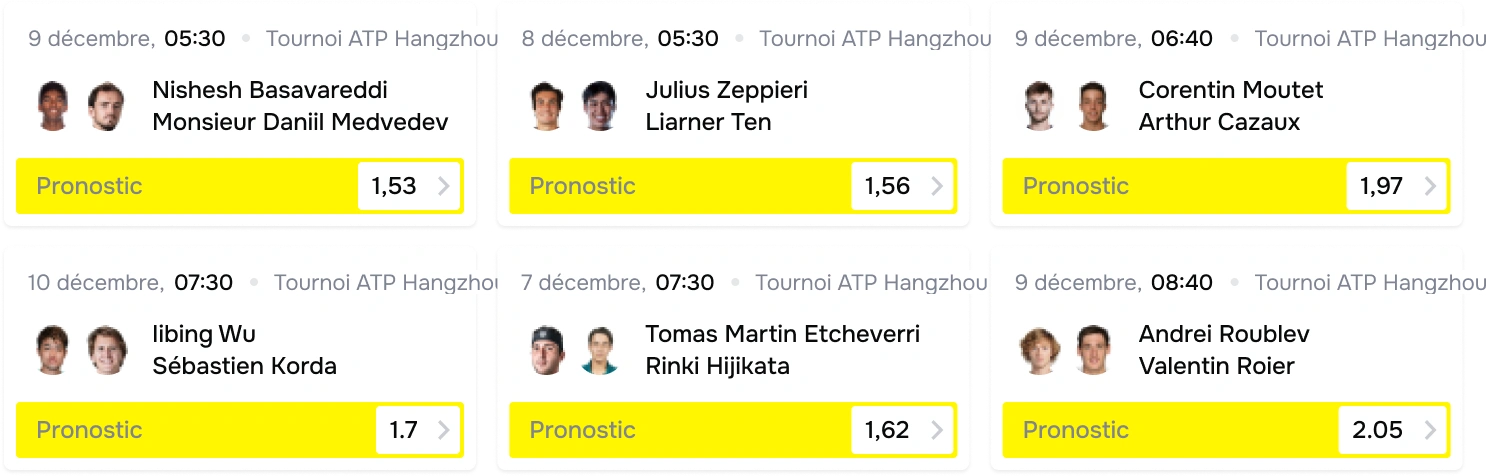Open the Basavareddi vs Medvedev match card
The height and width of the screenshot is (476, 1494).
click(300, 105)
